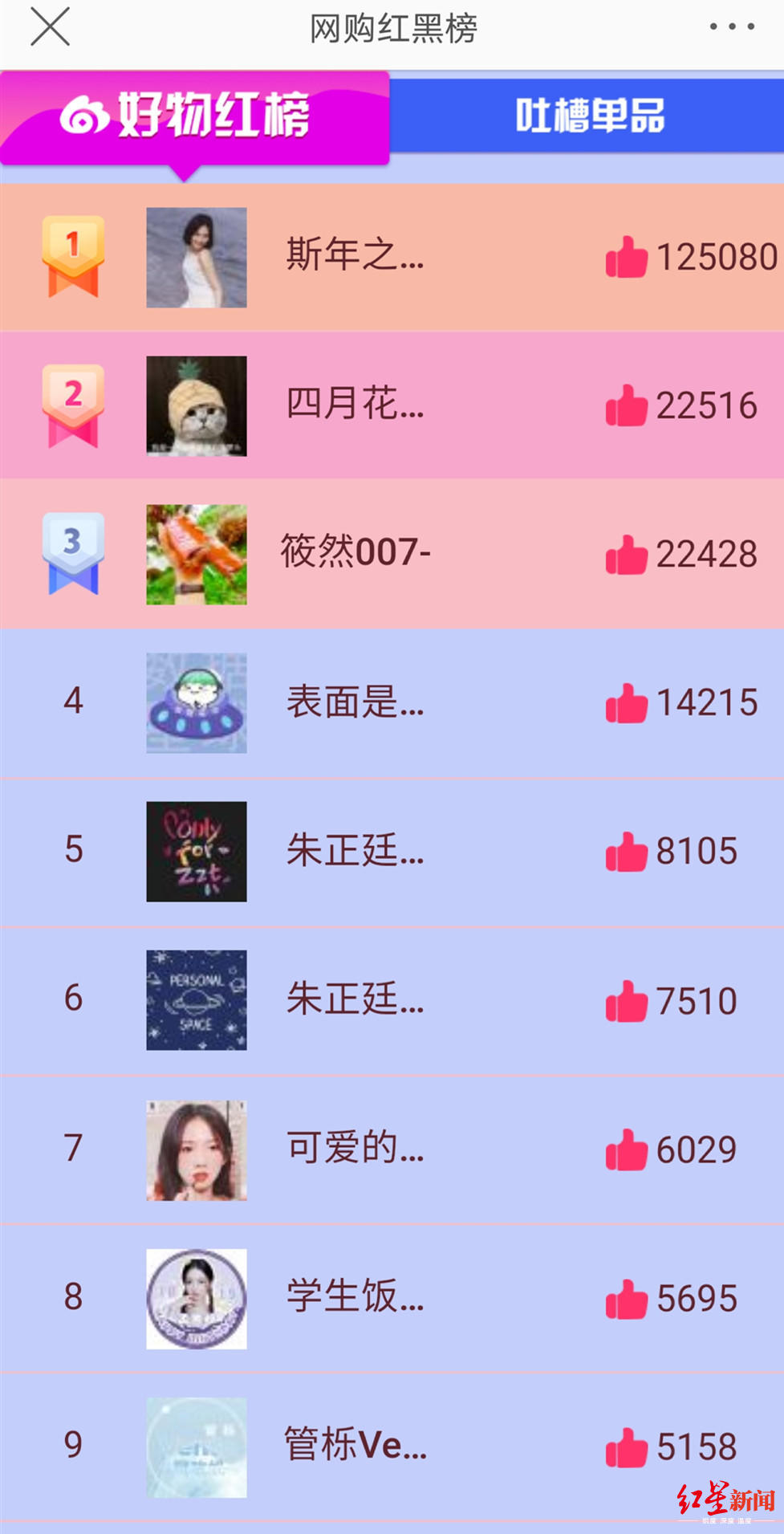Open the 表面是… entry ranked fourth
Image resolution: width=784 pixels, height=1534 pixels.
(355, 702)
